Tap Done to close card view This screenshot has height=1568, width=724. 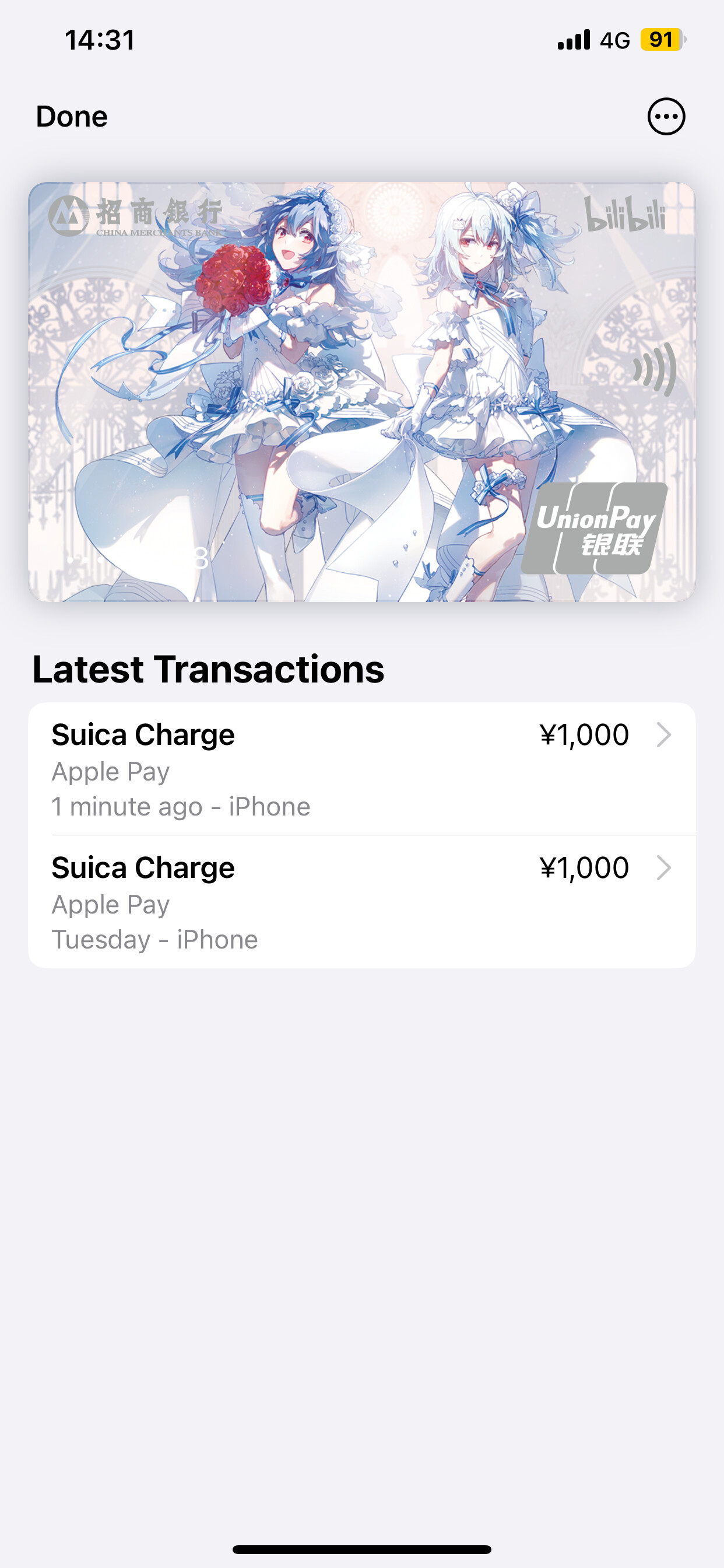(72, 116)
